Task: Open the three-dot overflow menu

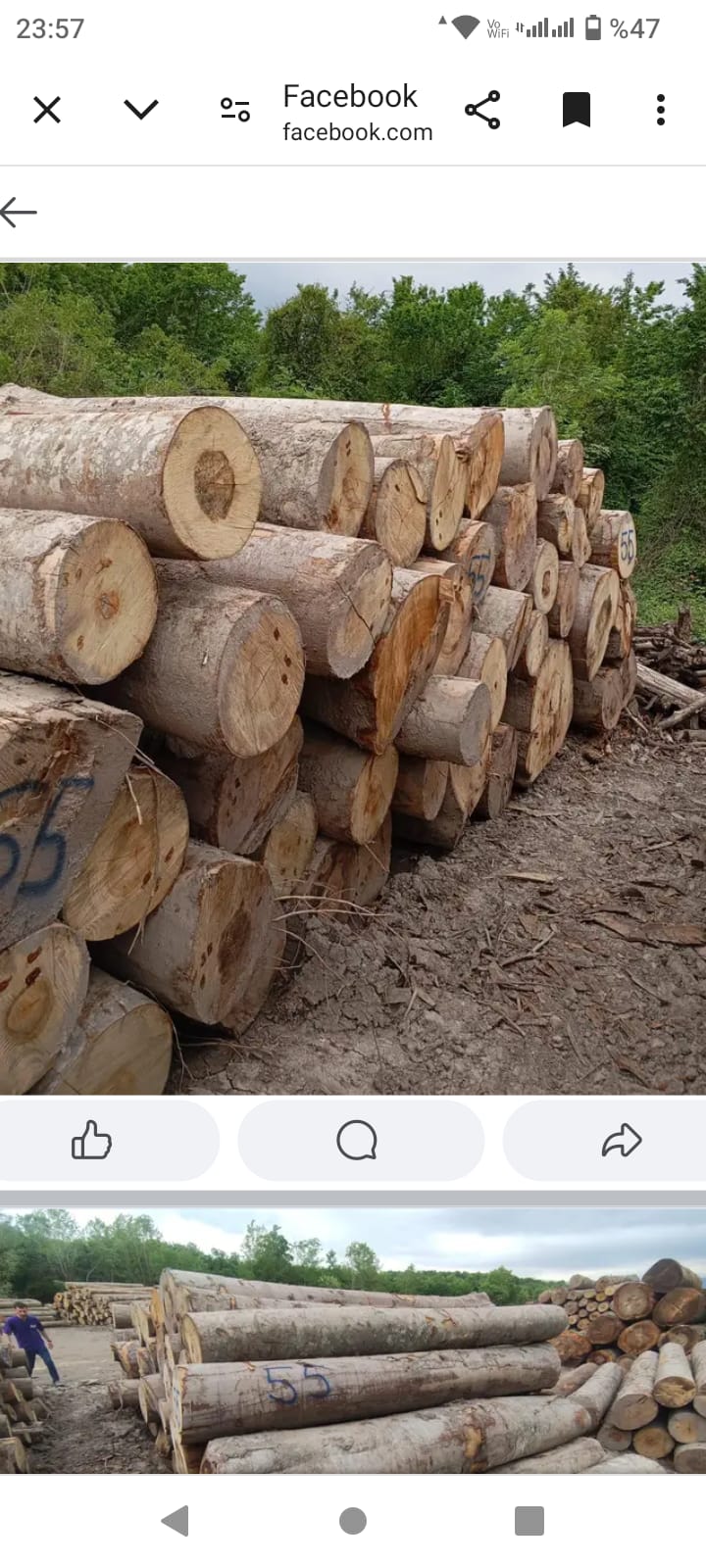Action: click(661, 110)
